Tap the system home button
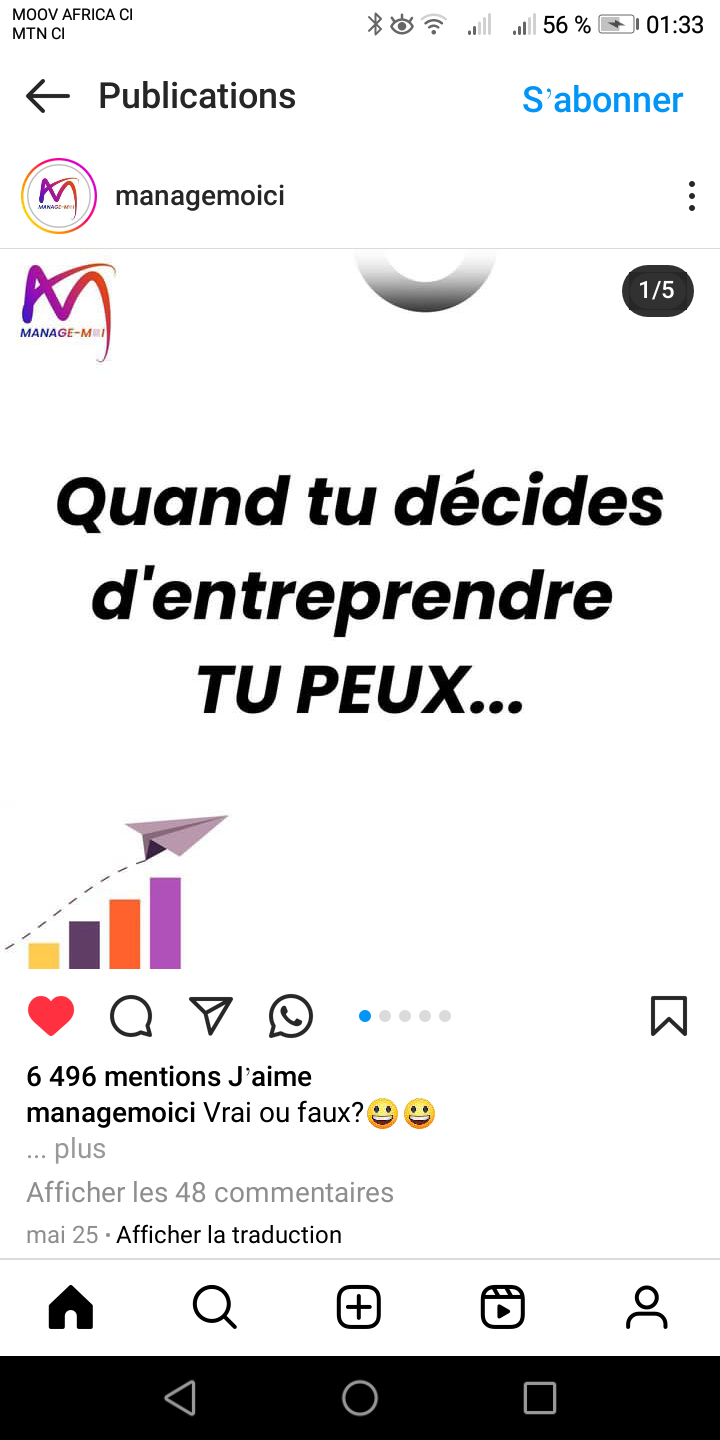The width and height of the screenshot is (720, 1440). point(360,1398)
